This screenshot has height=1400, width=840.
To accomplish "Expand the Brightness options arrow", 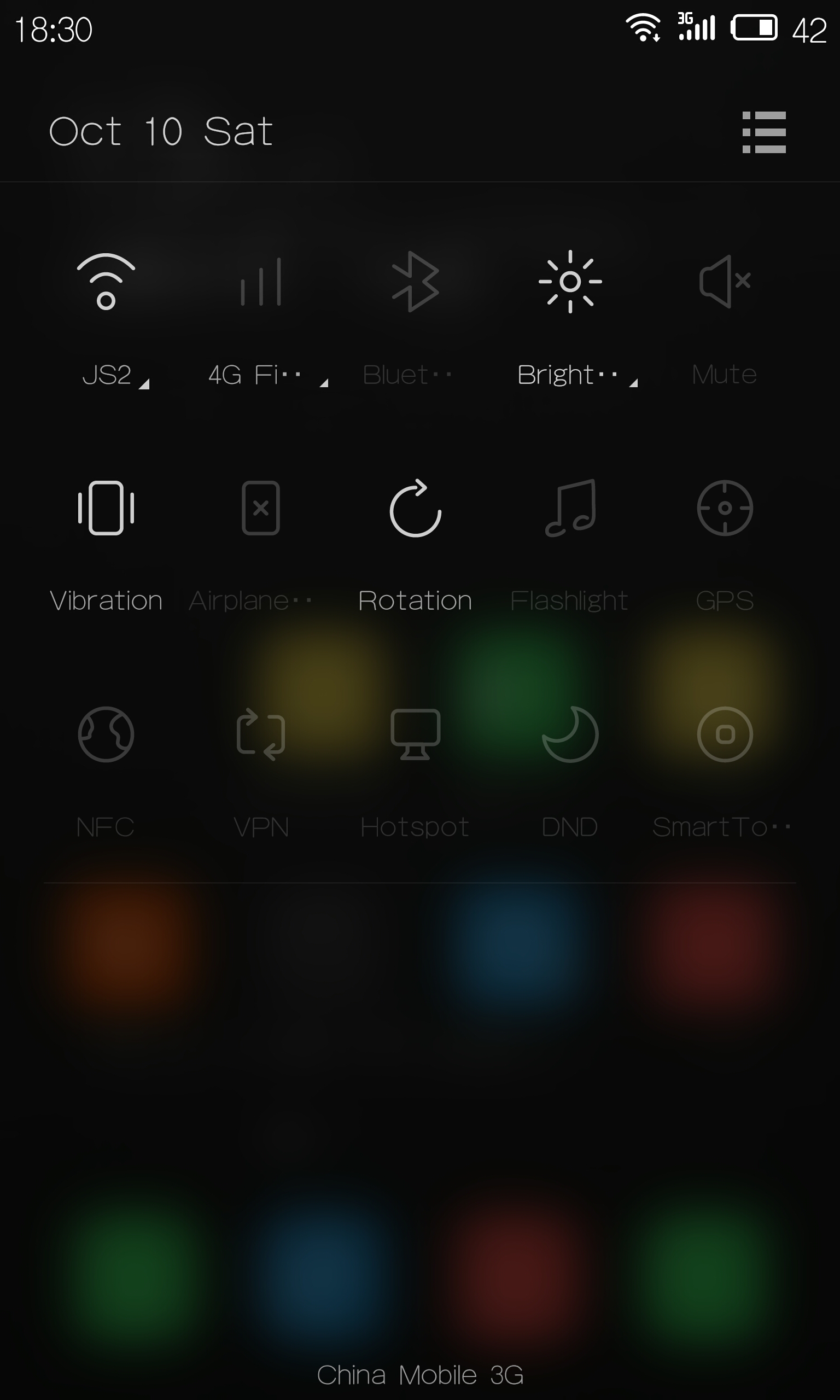I will [633, 383].
